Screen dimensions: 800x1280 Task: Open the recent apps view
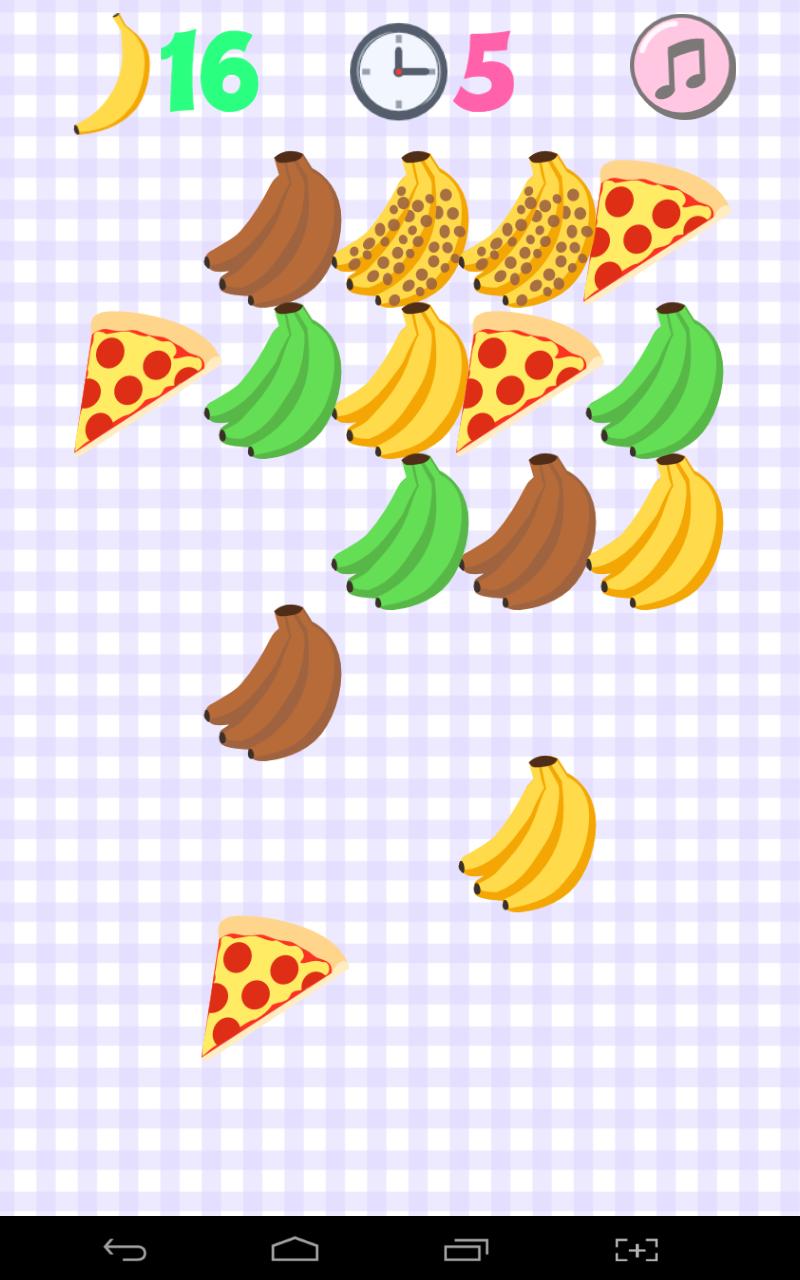click(466, 1249)
